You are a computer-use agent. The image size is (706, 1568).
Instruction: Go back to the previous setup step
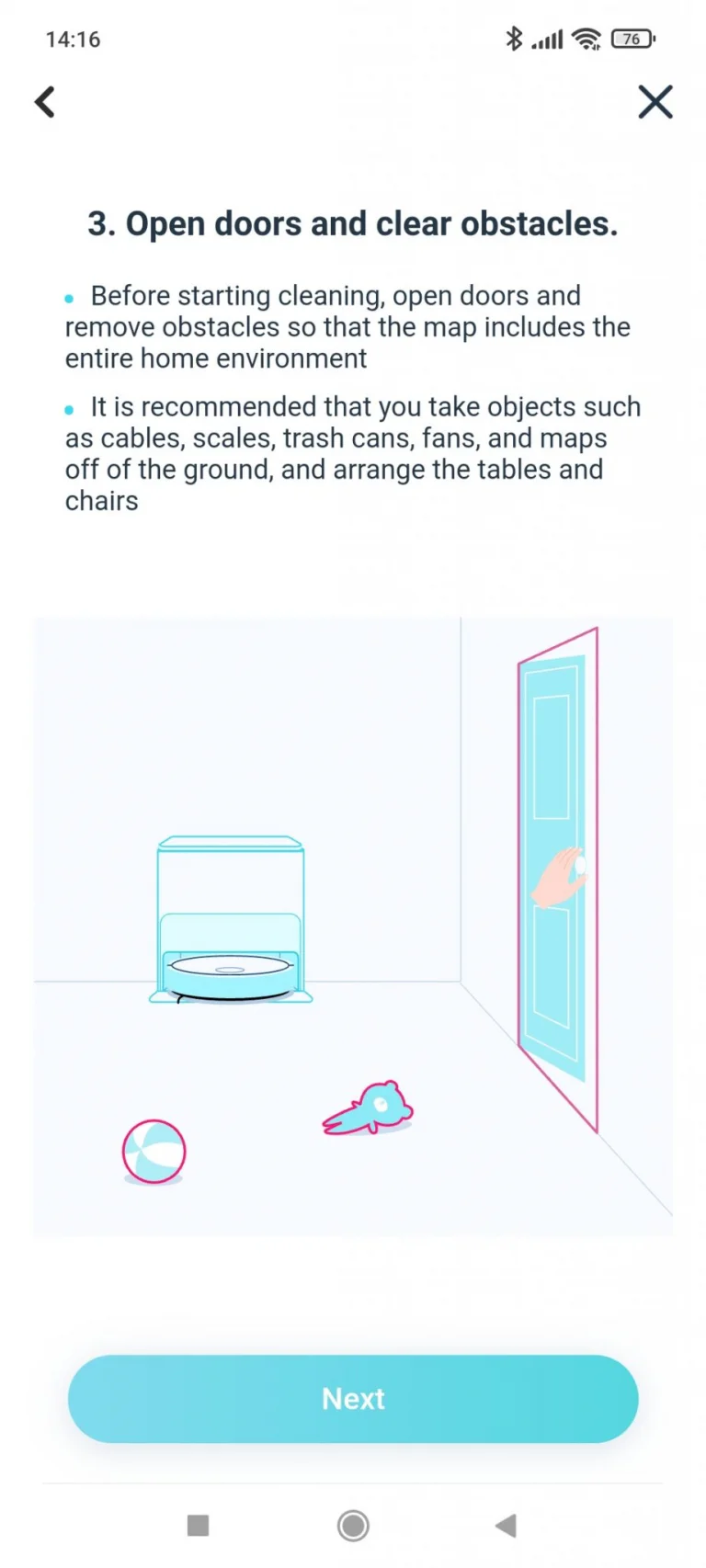click(45, 102)
